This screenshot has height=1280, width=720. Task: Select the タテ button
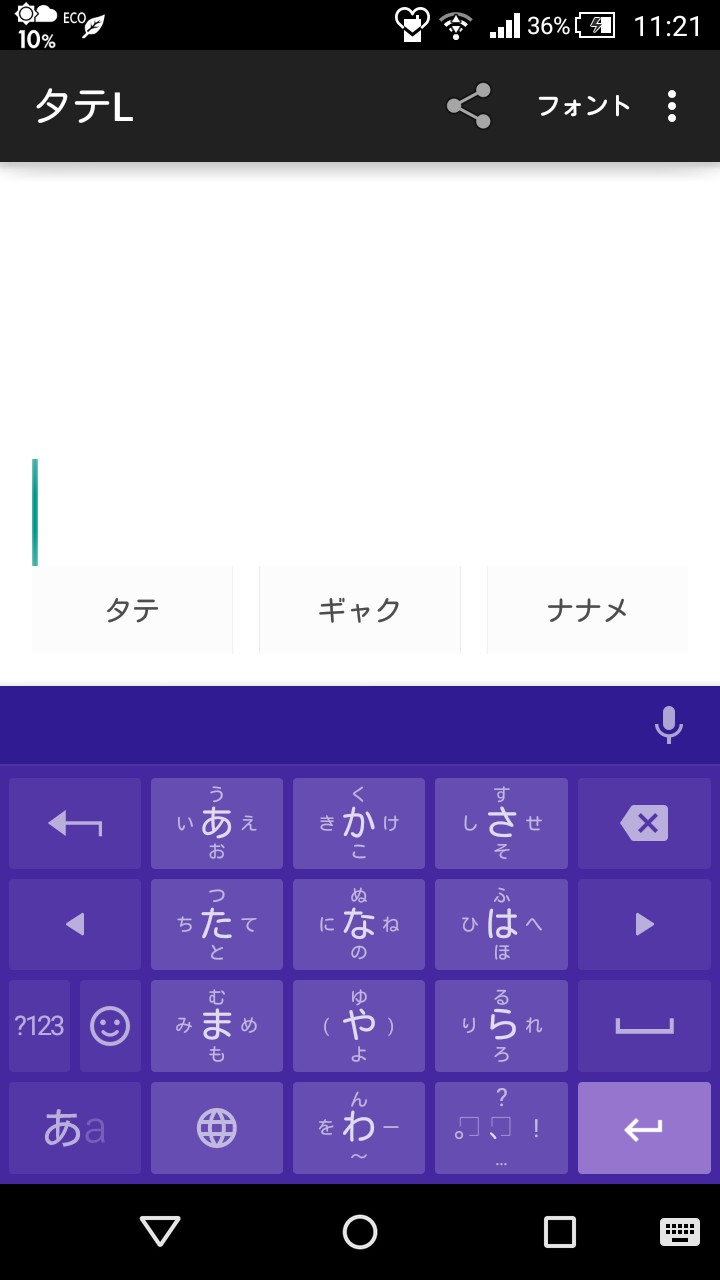point(132,610)
